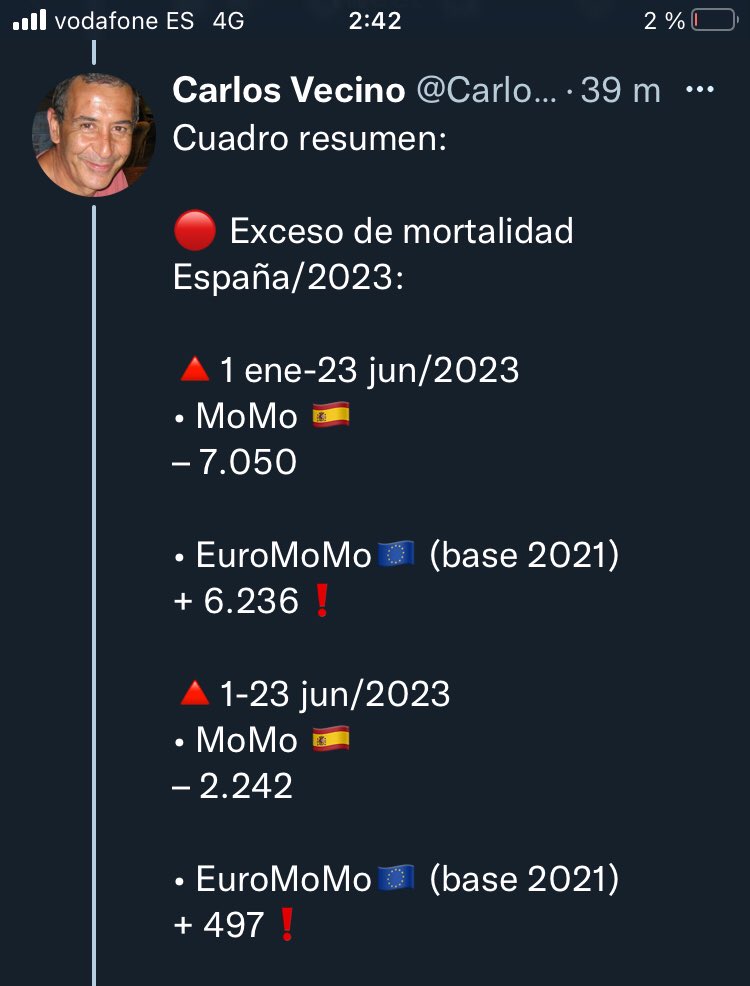The height and width of the screenshot is (986, 750).
Task: Open Carlos Vecino's profile picture
Action: [x=94, y=133]
